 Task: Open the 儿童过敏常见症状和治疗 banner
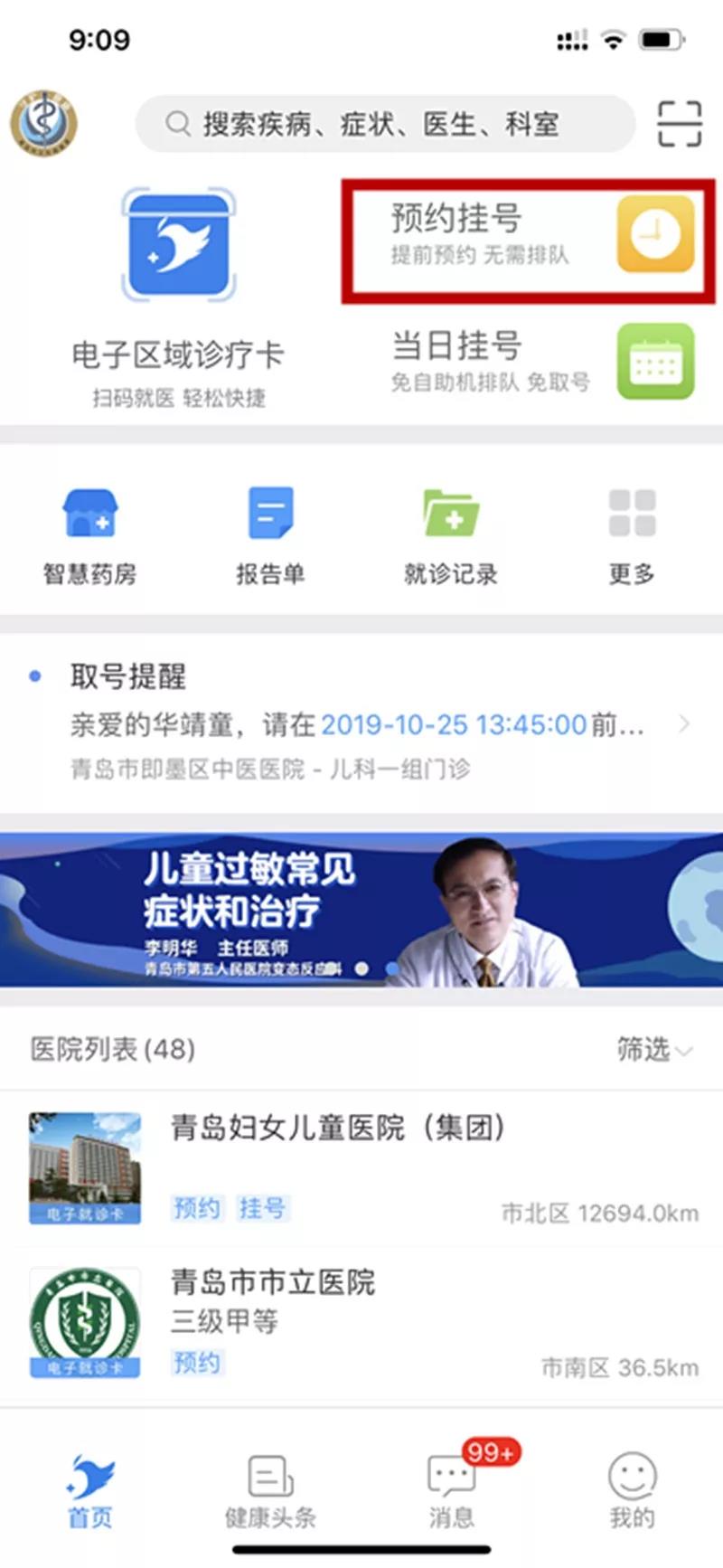pyautogui.click(x=361, y=909)
